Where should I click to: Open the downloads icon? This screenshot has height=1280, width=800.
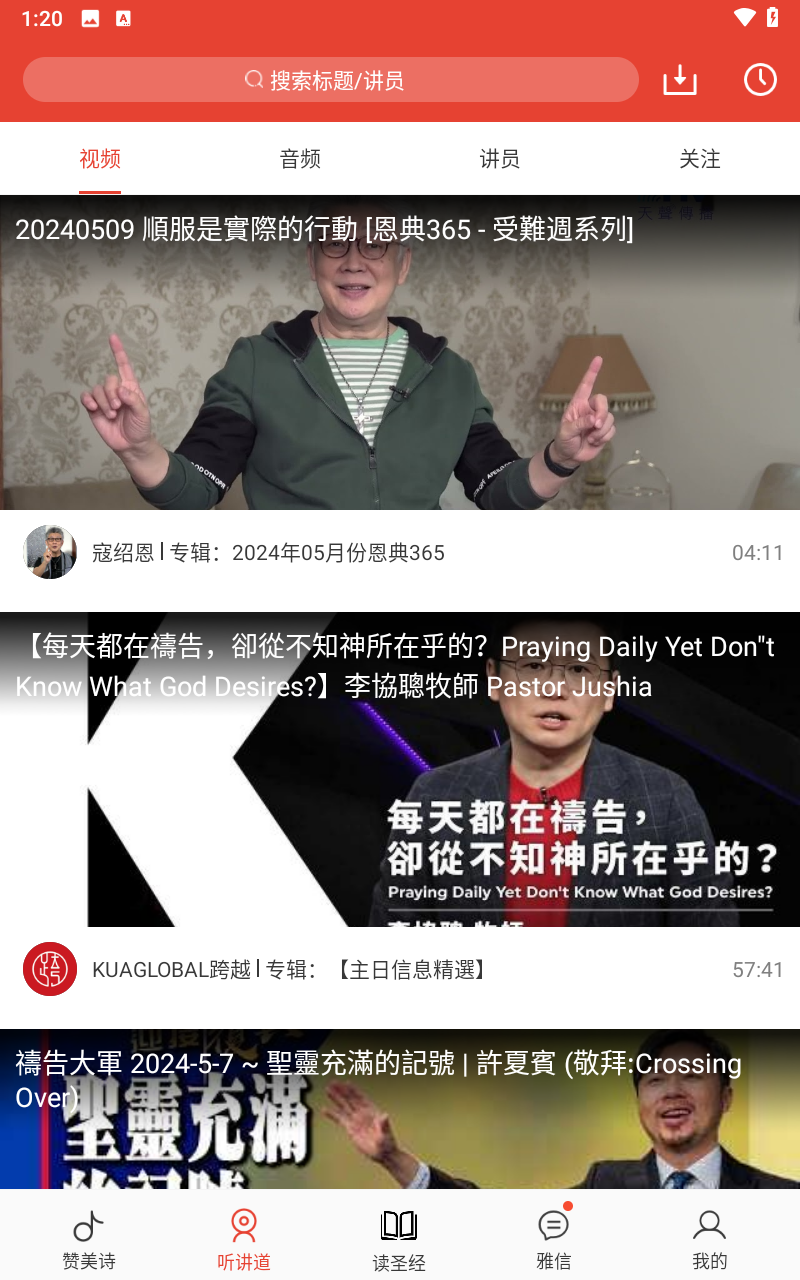pyautogui.click(x=680, y=80)
